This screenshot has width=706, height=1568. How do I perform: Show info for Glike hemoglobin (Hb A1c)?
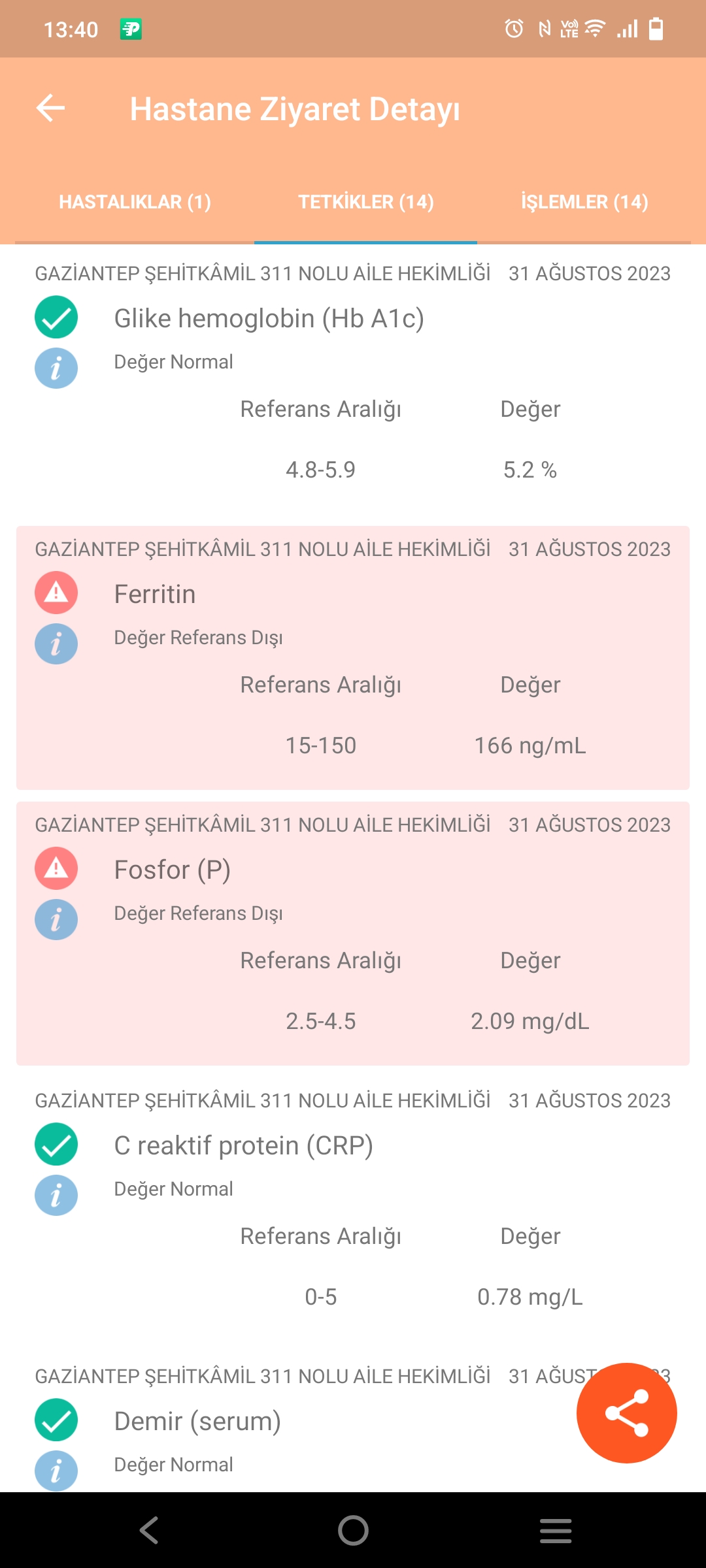tap(56, 368)
